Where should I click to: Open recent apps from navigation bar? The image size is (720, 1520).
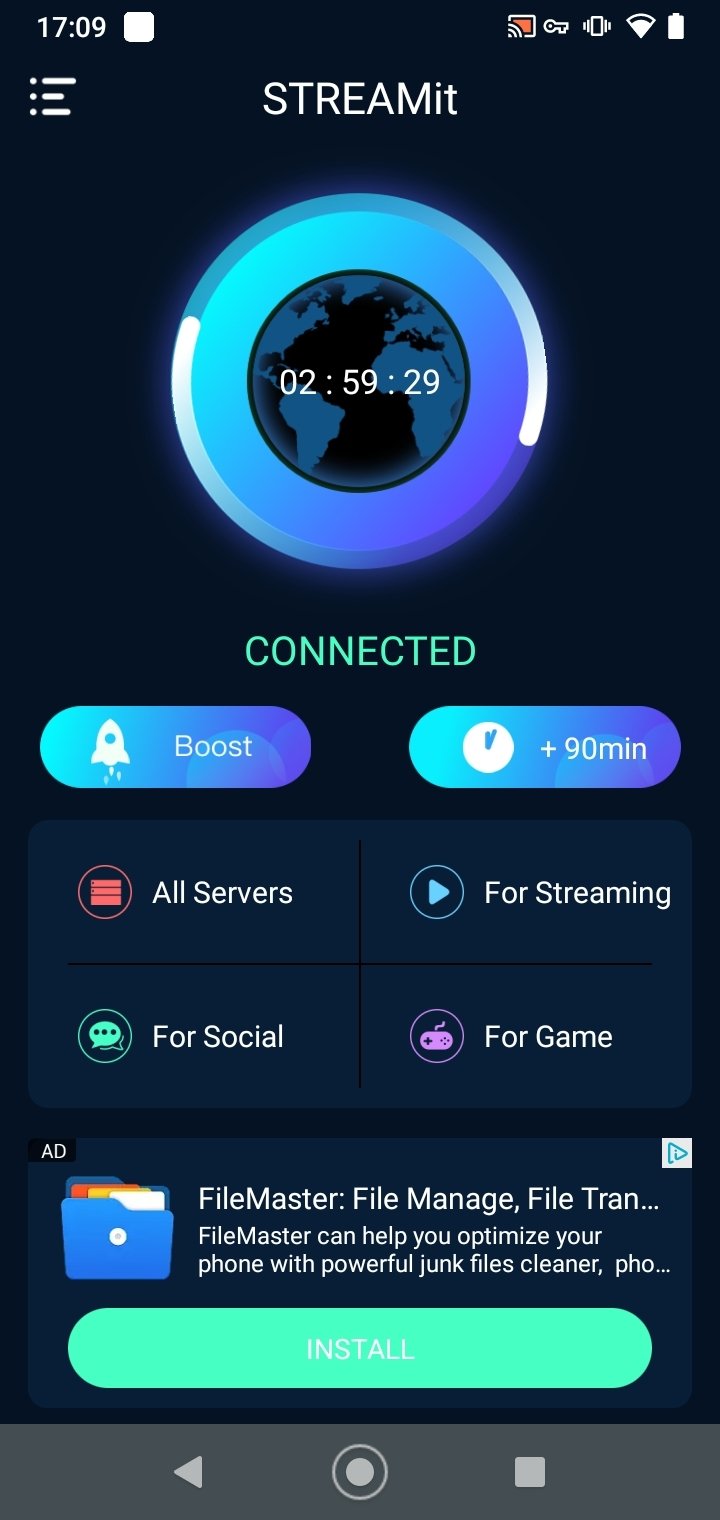click(x=529, y=1471)
